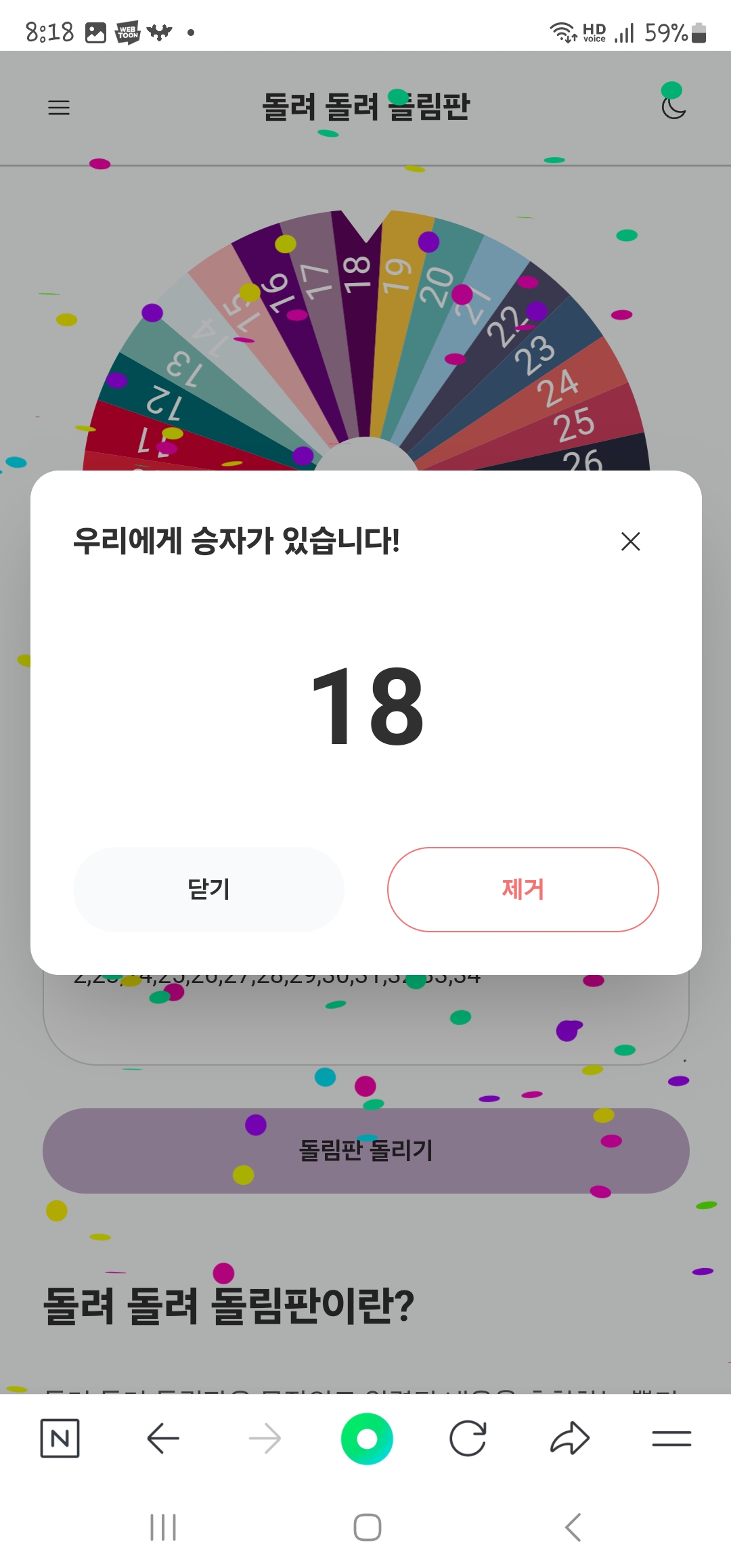The width and height of the screenshot is (731, 1568).
Task: Open recent apps
Action: pyautogui.click(x=163, y=1527)
